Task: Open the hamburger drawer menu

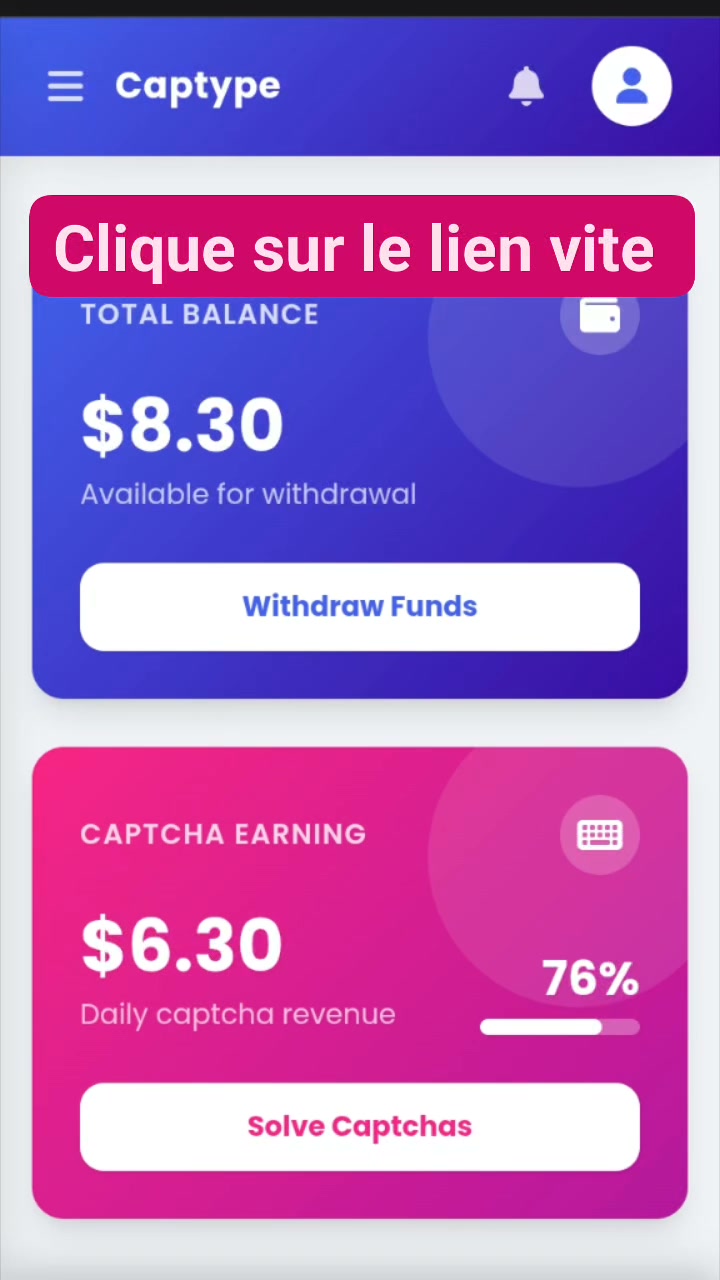Action: tap(65, 87)
